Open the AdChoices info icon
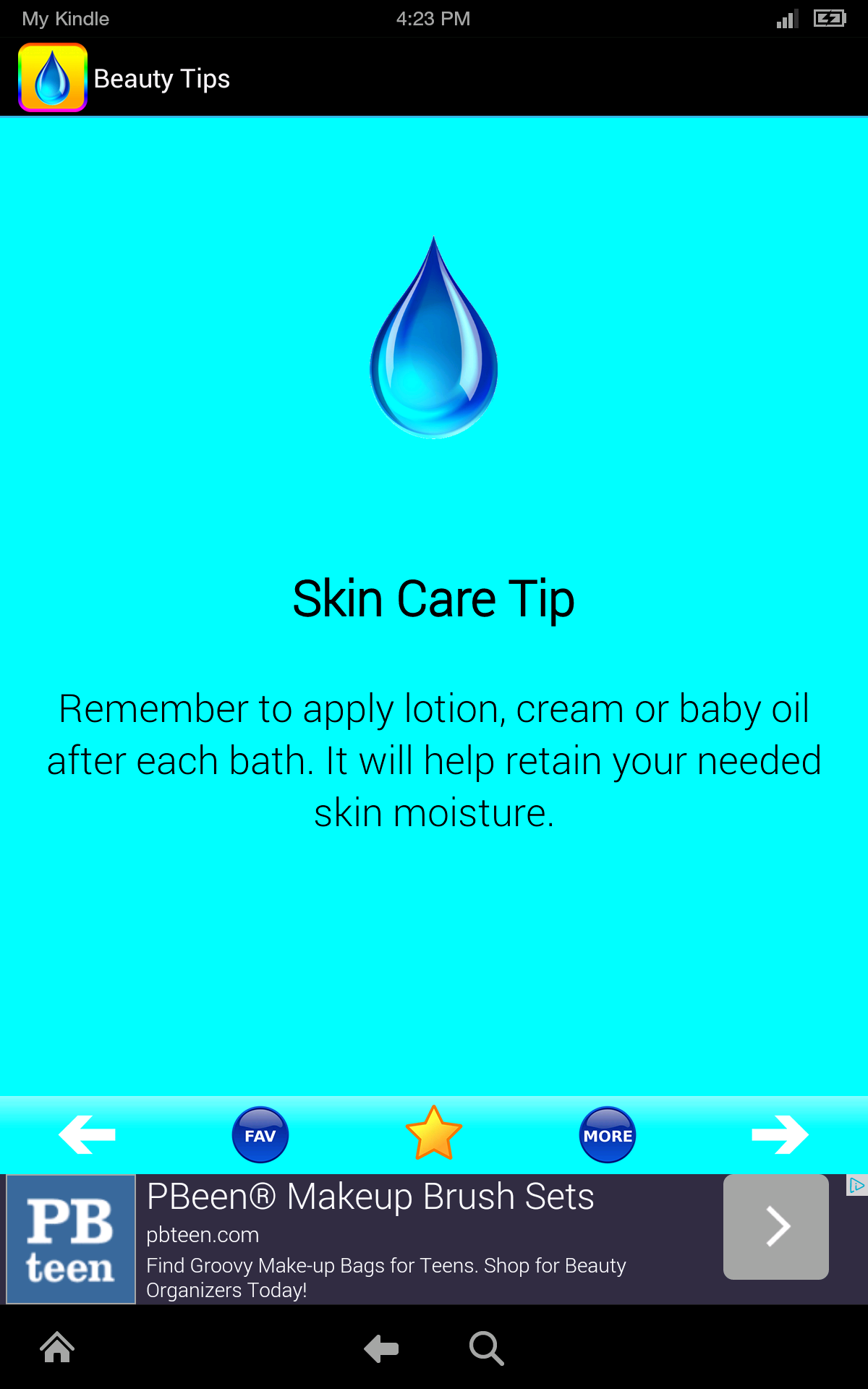 [856, 1185]
